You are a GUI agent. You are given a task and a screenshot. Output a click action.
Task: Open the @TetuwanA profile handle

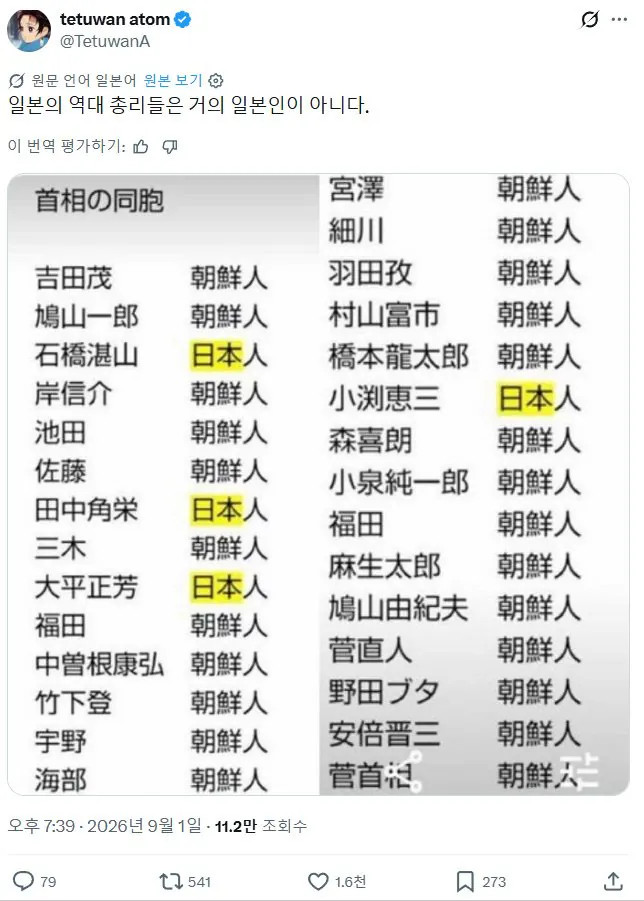point(105,41)
